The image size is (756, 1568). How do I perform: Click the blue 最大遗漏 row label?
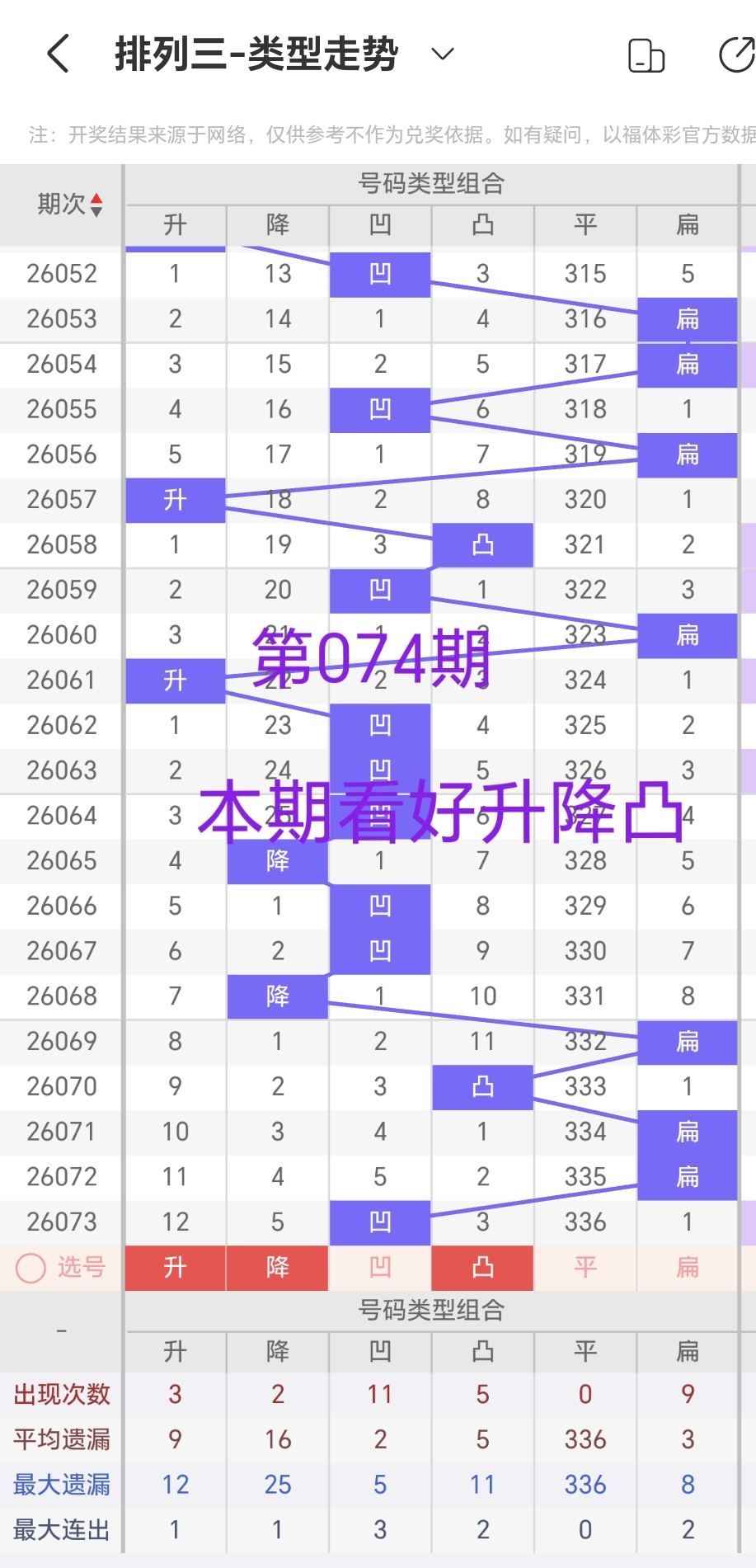61,1484
